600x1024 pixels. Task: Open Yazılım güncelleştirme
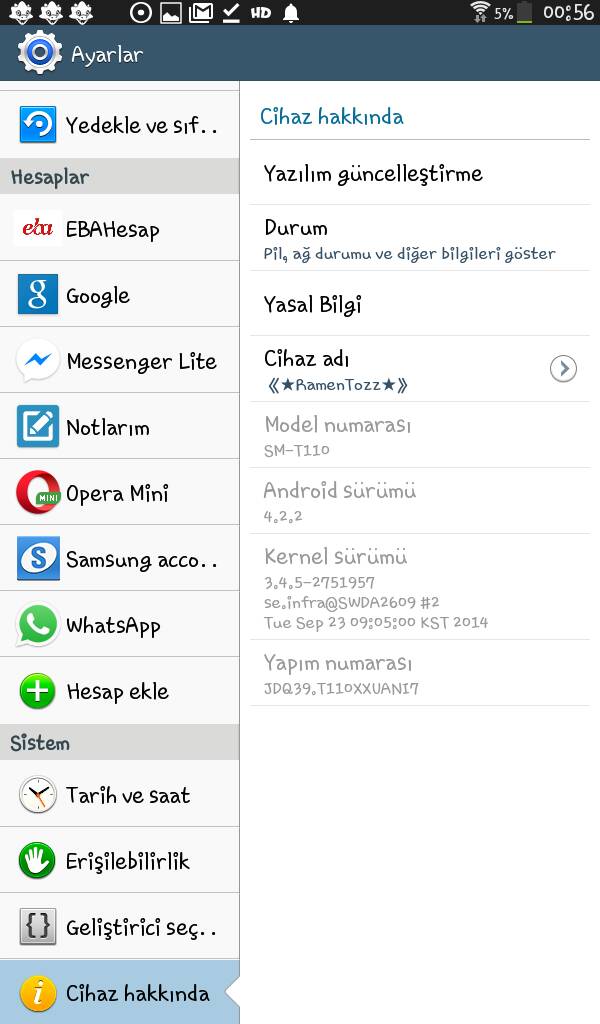tap(420, 174)
